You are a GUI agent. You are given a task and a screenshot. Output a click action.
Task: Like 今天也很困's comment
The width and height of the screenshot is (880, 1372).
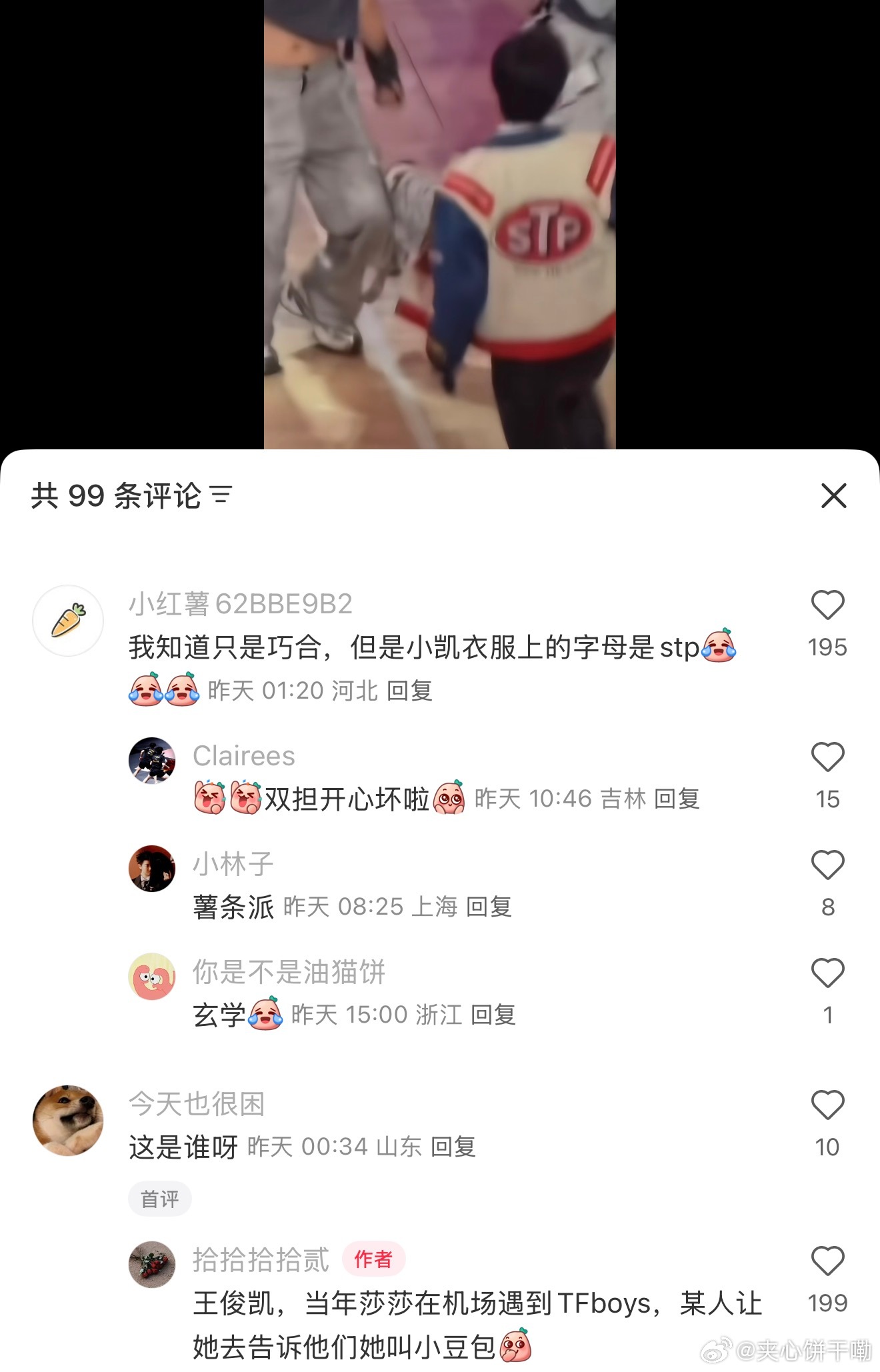[x=827, y=1105]
